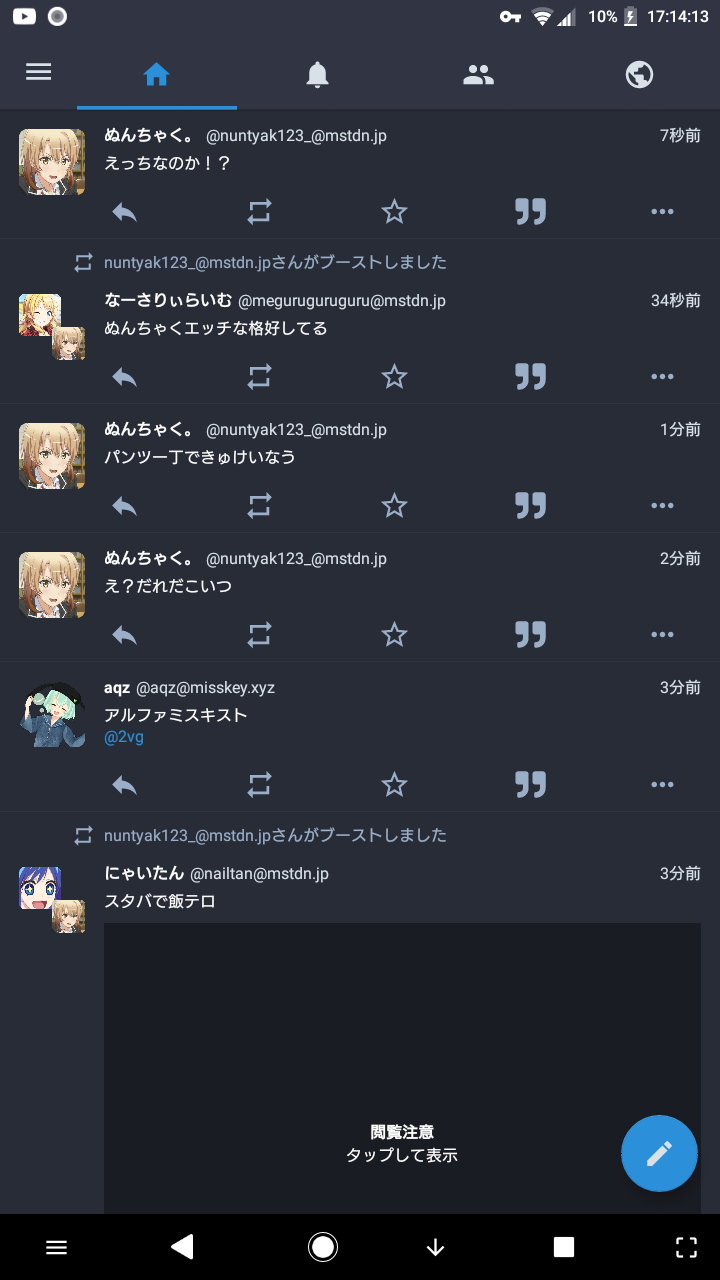The image size is (720, 1280).
Task: Switch to the local timeline people tab
Action: (x=479, y=74)
